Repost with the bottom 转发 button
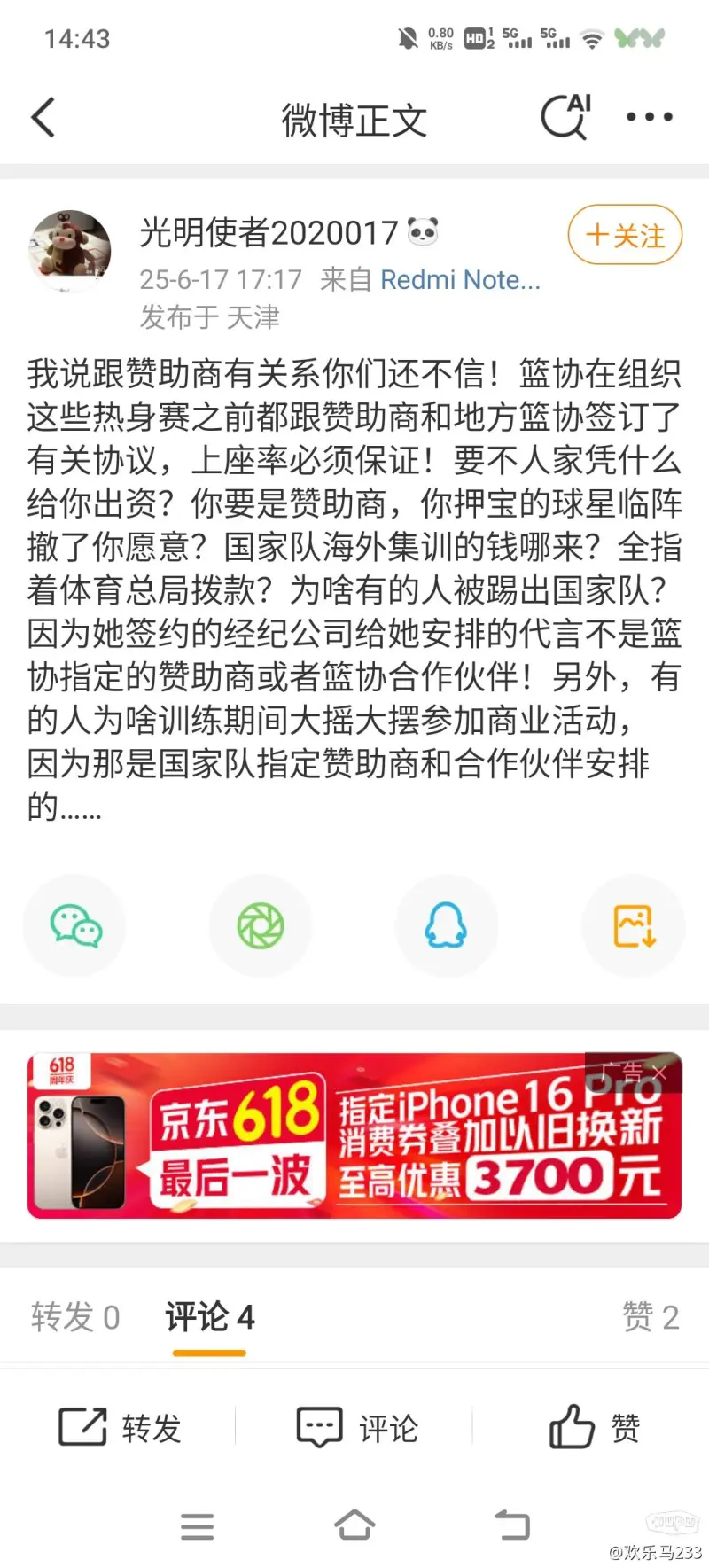This screenshot has height=1568, width=709. pyautogui.click(x=120, y=1428)
